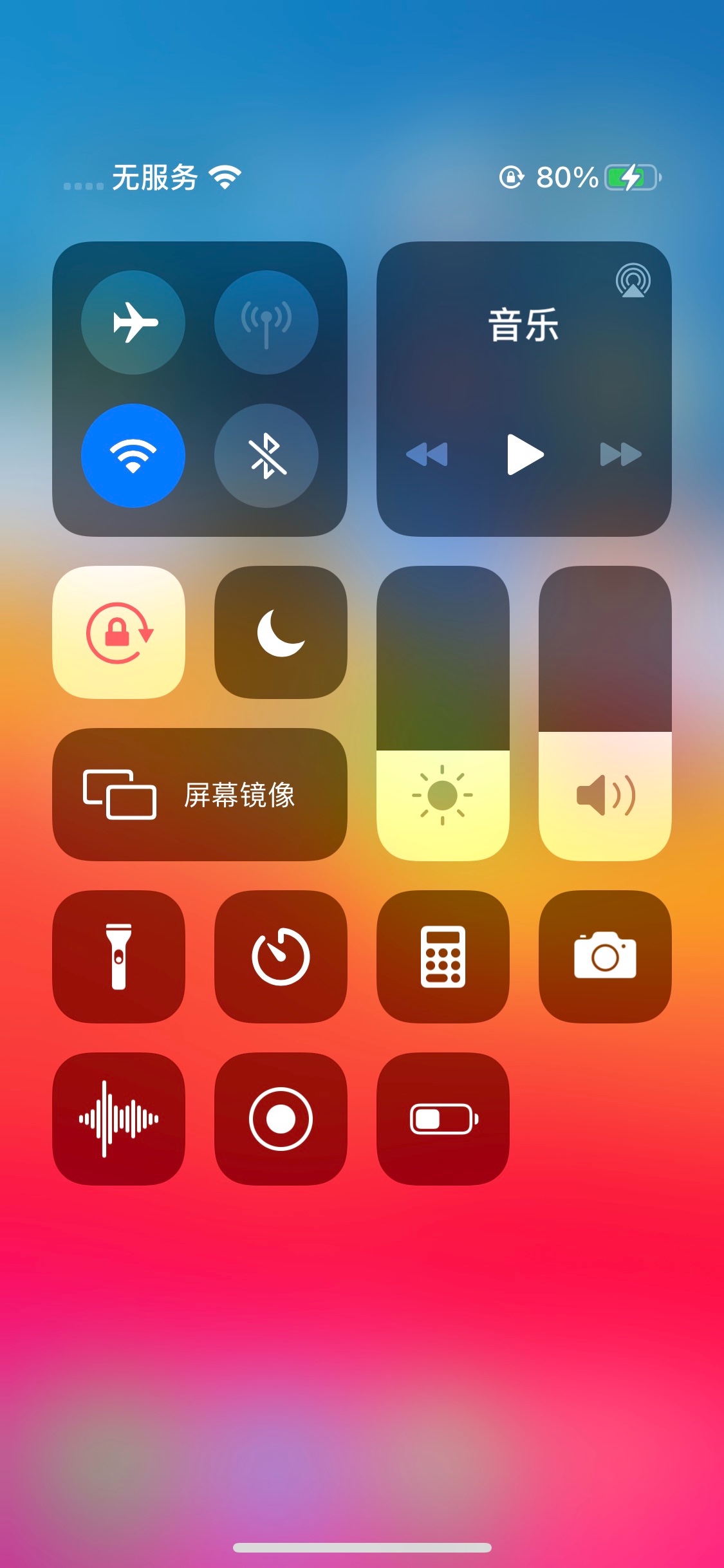The width and height of the screenshot is (724, 1568).
Task: Turn on Do Not Disturb moon
Action: [x=281, y=632]
